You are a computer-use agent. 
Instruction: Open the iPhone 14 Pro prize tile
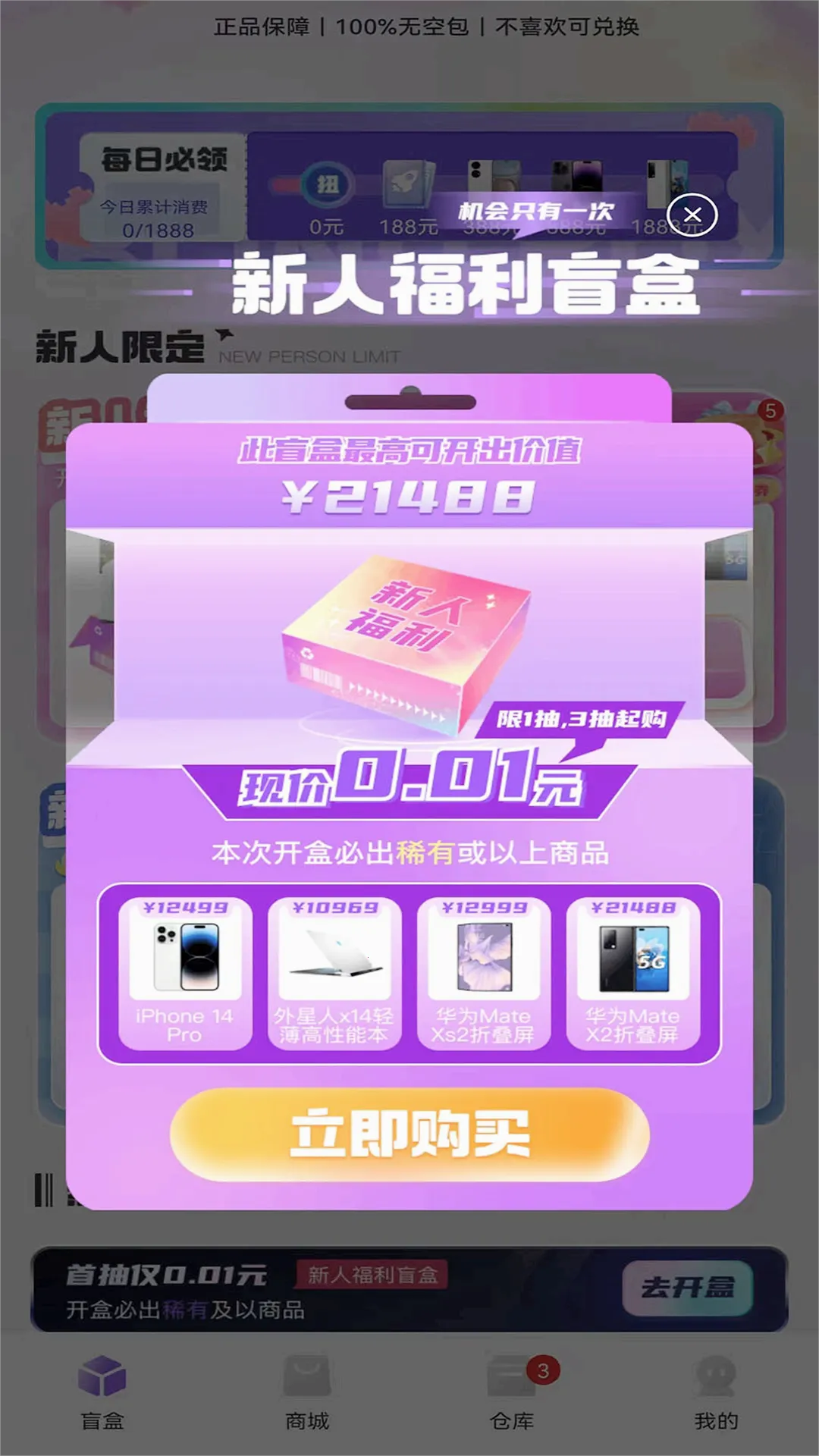pyautogui.click(x=185, y=973)
